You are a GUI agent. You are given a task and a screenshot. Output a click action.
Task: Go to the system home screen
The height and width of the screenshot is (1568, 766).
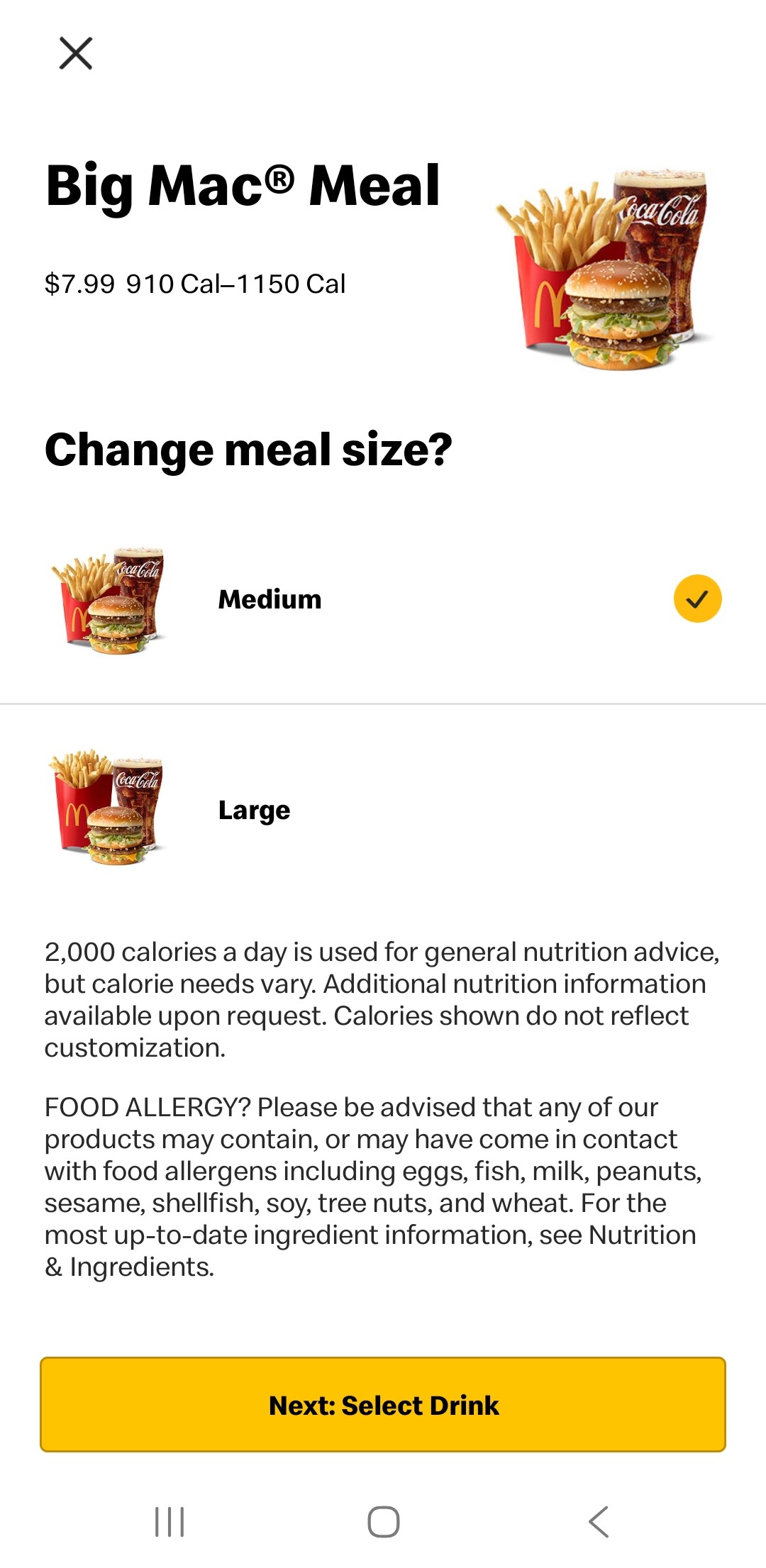tap(384, 1521)
